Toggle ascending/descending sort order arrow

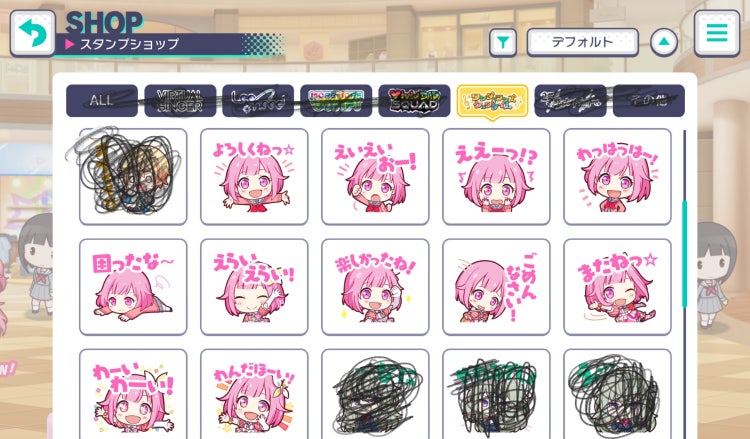coord(664,42)
